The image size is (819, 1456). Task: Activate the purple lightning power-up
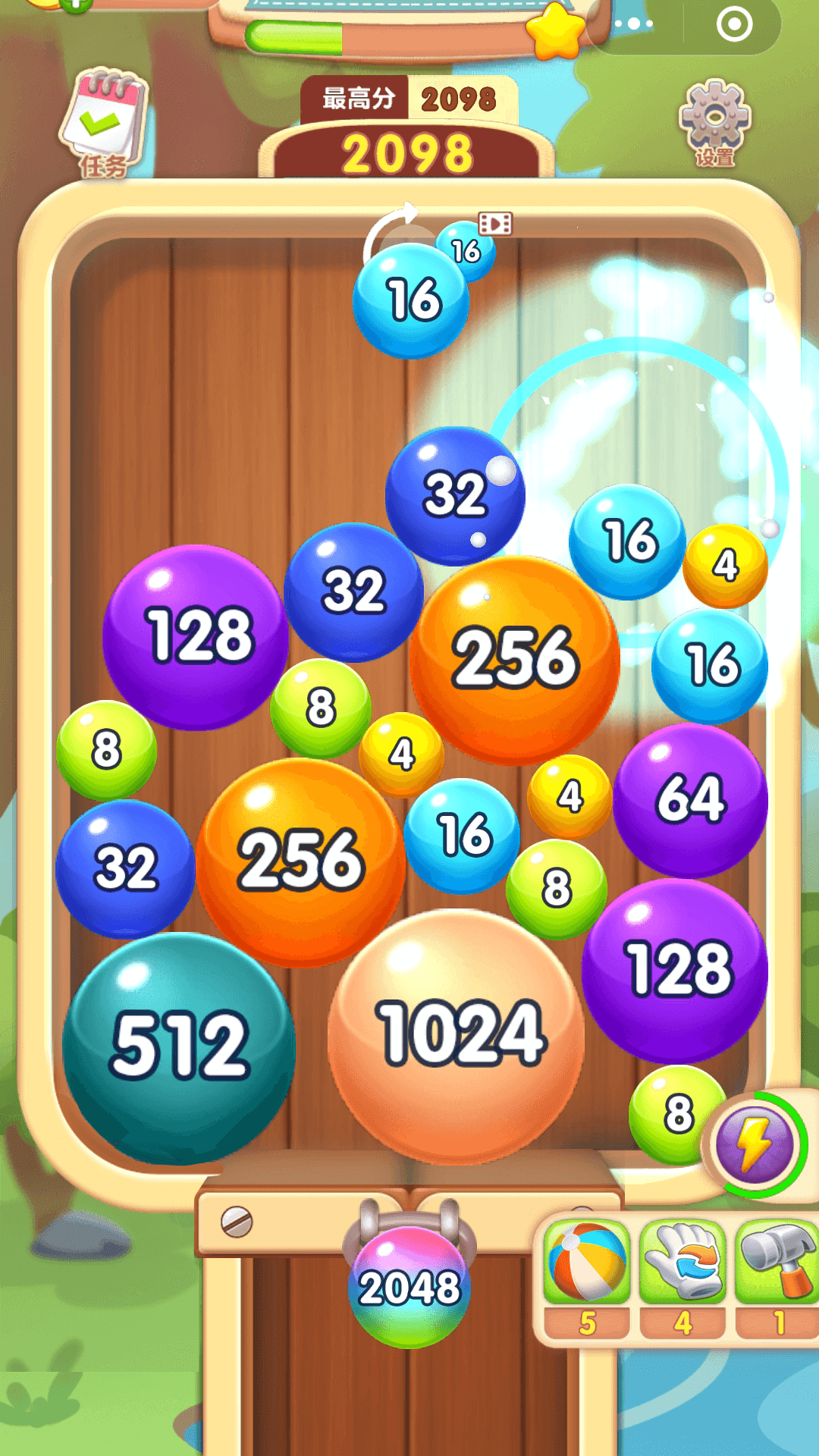click(755, 1145)
